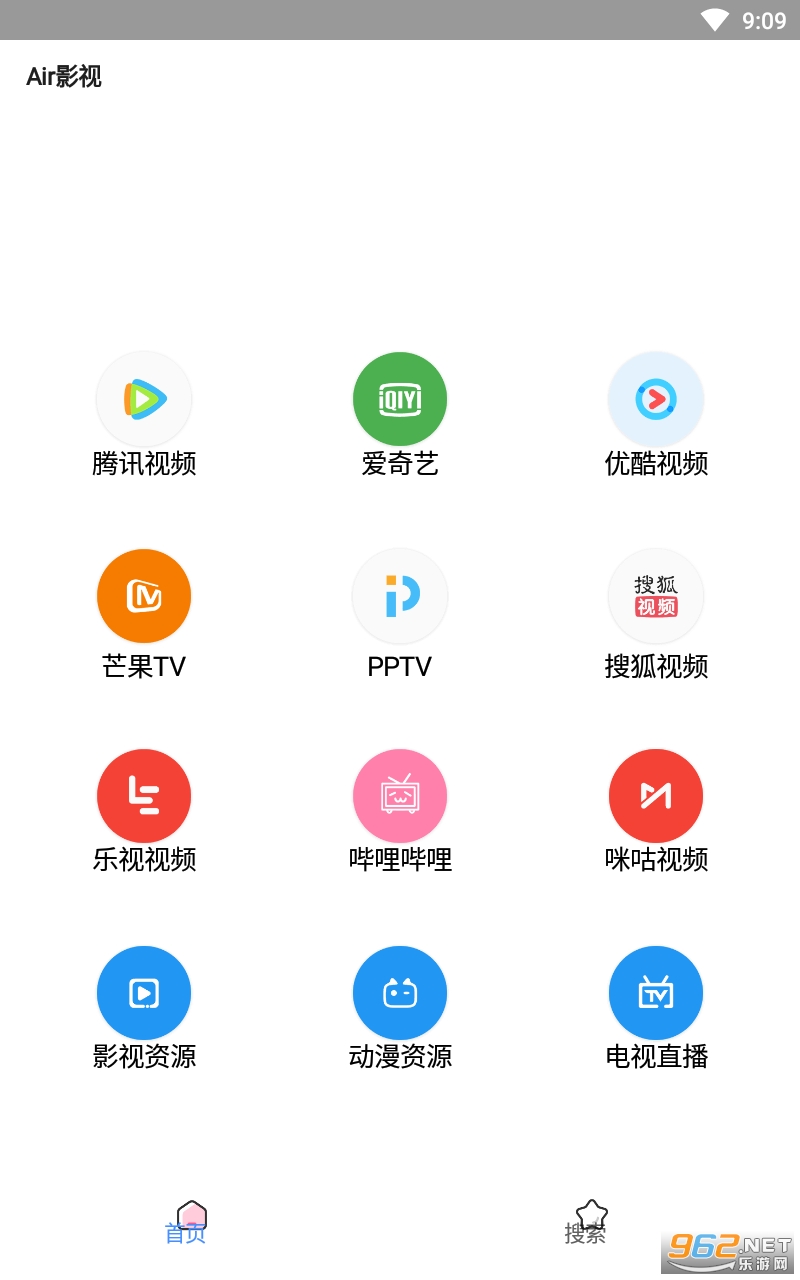The height and width of the screenshot is (1280, 800).
Task: Select 优酷视频
Action: point(656,399)
